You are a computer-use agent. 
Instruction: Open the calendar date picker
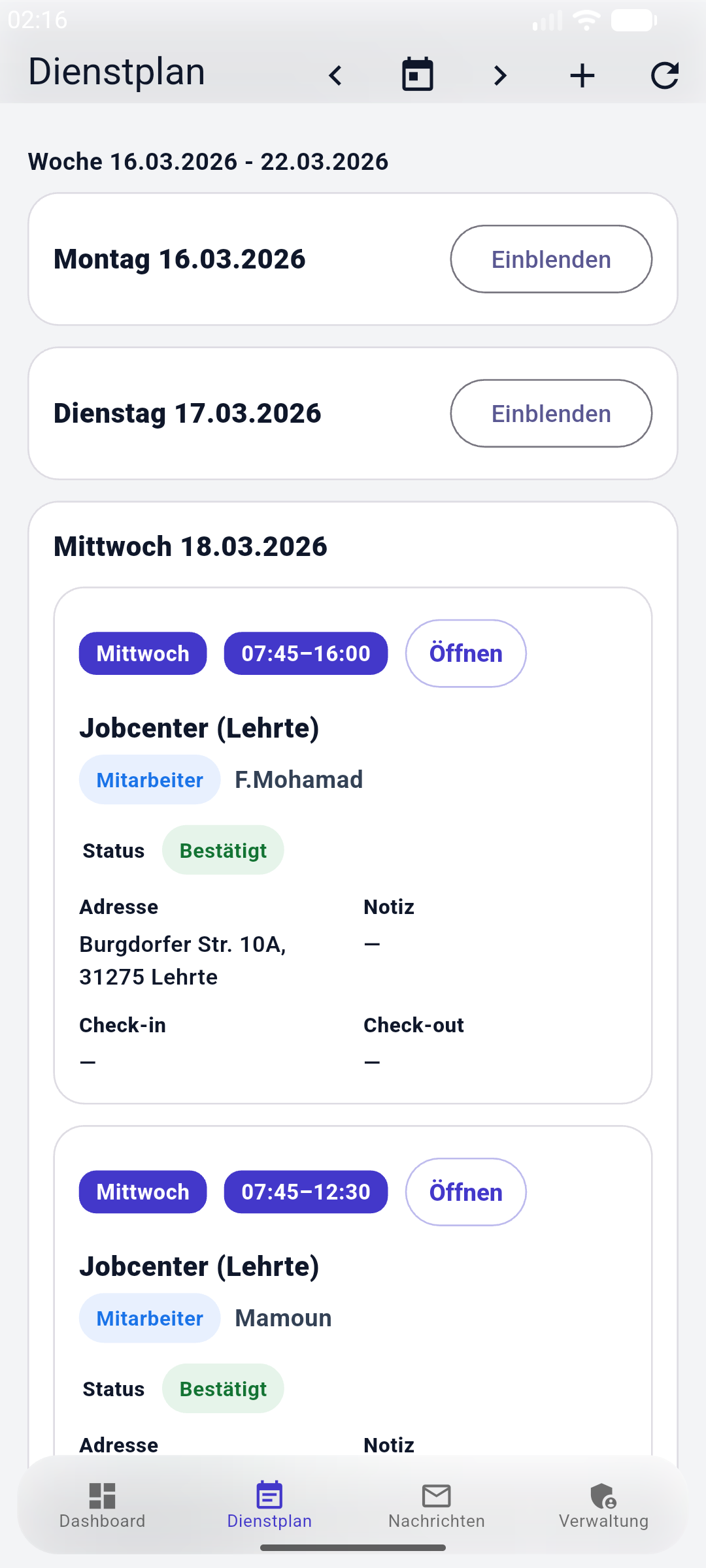[x=417, y=74]
